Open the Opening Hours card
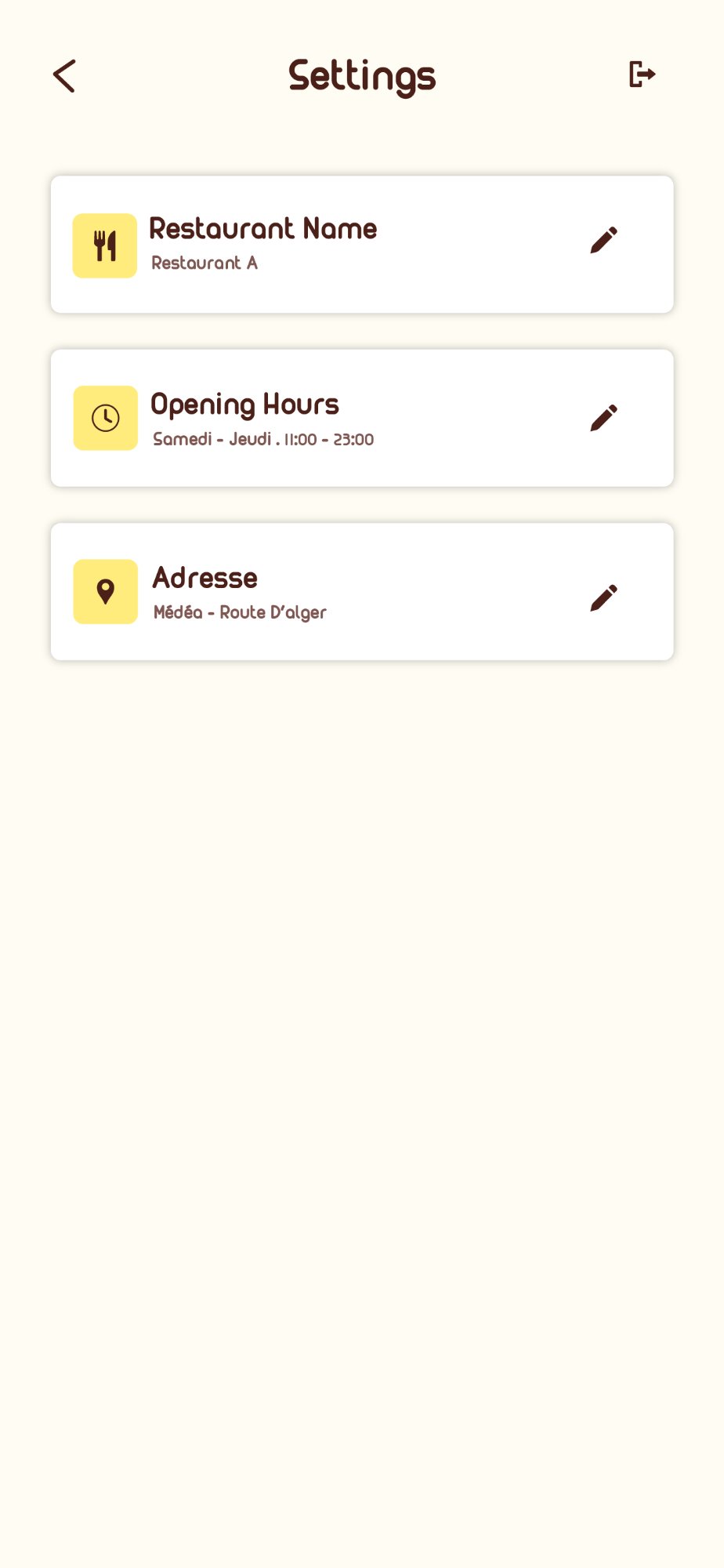 (x=362, y=418)
